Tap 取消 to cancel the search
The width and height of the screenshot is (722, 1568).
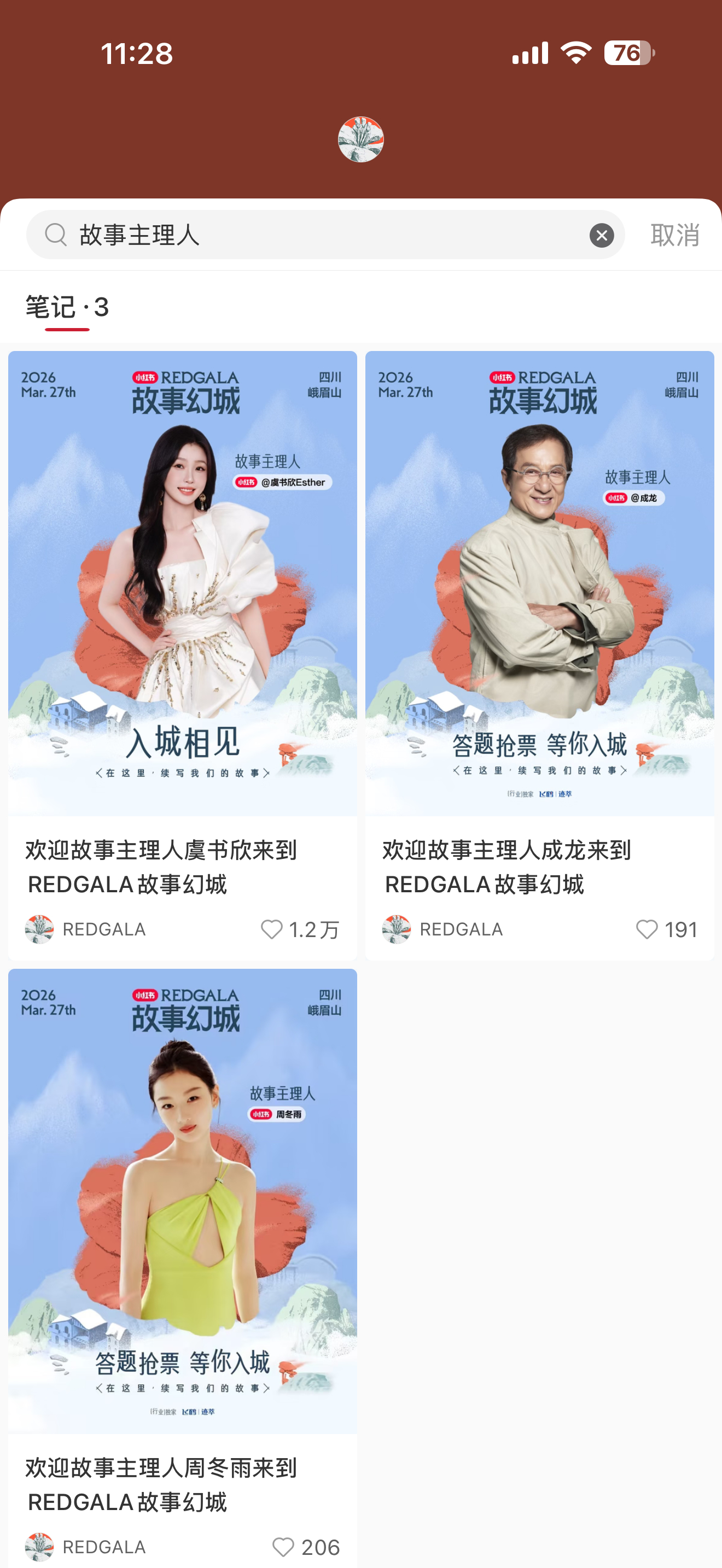pos(676,235)
